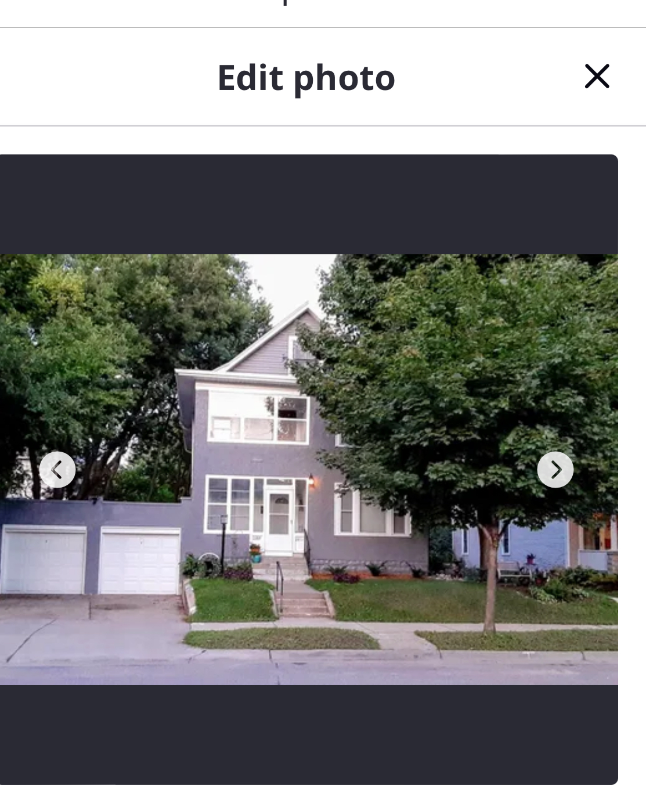Image resolution: width=646 pixels, height=800 pixels.
Task: Go to the previous photo
Action: pos(58,469)
